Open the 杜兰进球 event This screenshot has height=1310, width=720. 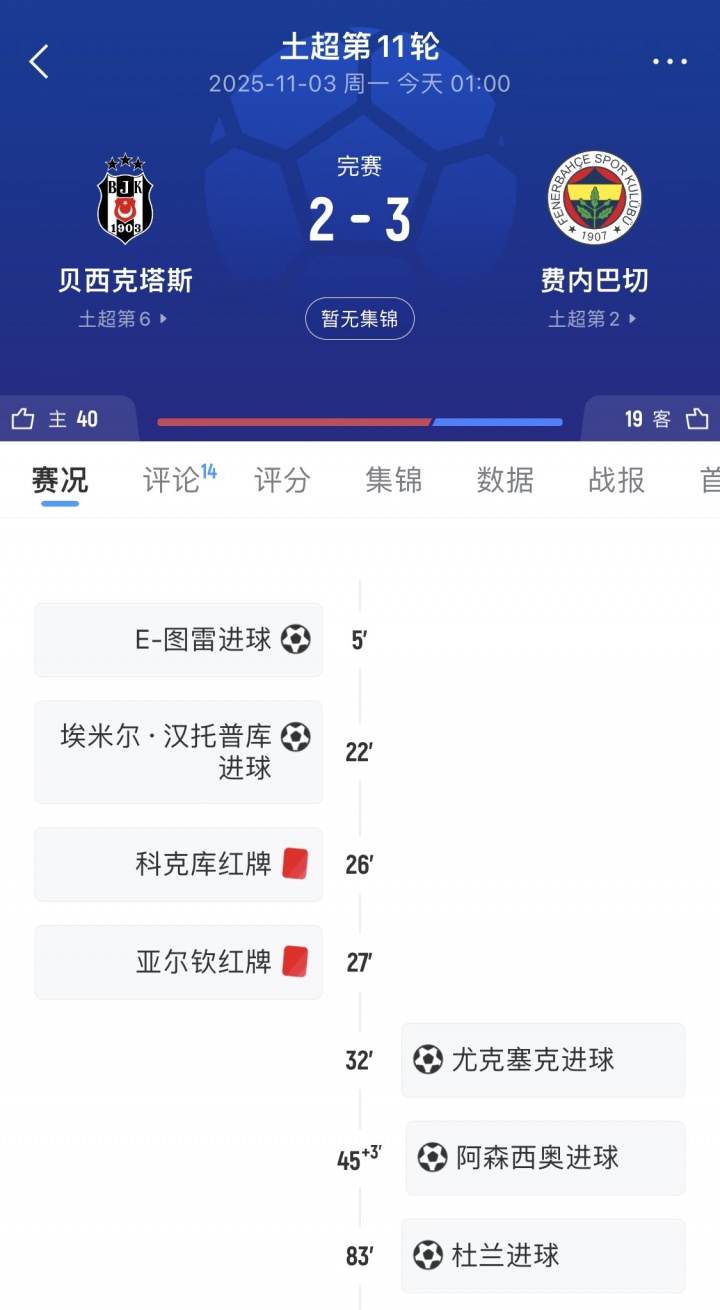(543, 1256)
